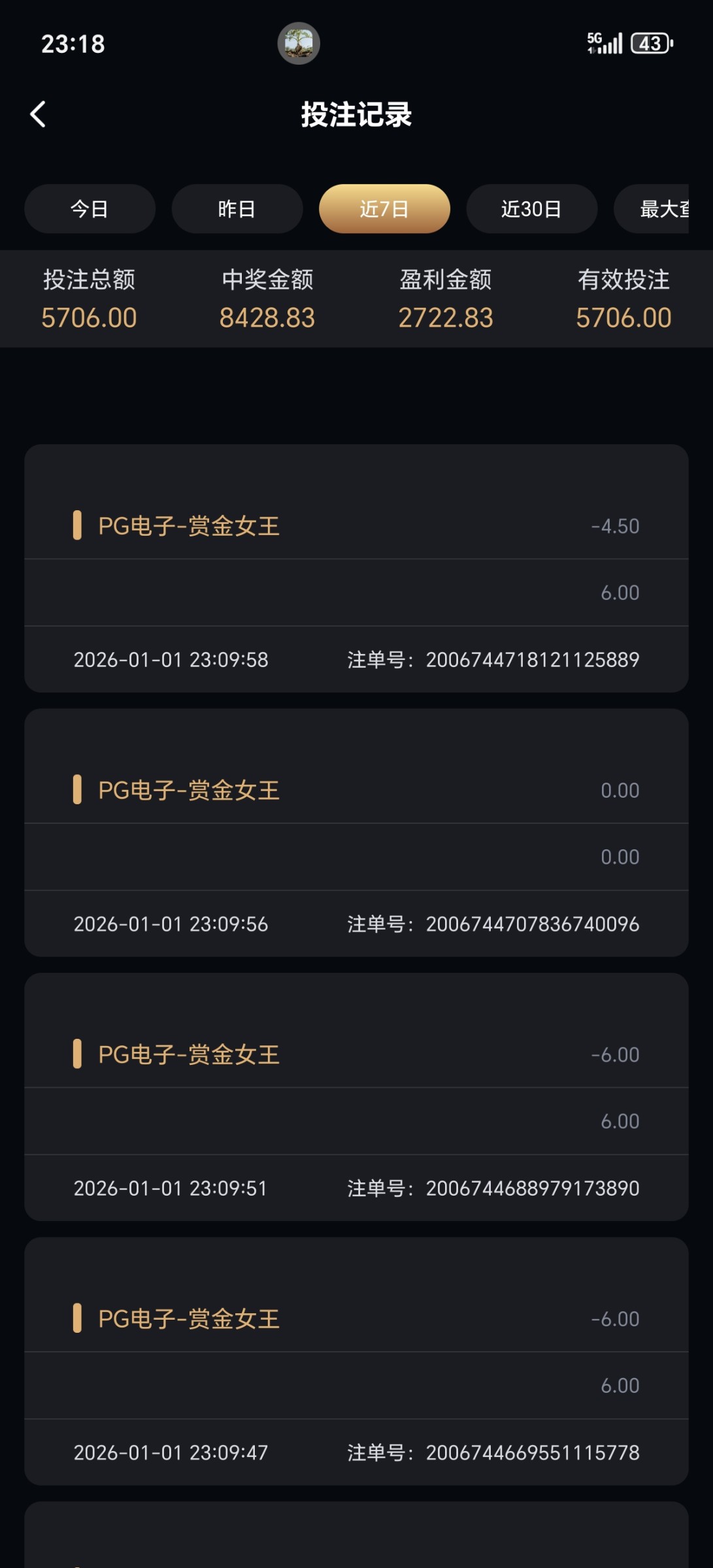The image size is (713, 1568).
Task: Keep the highlighted 近7日 filter selected
Action: click(x=384, y=209)
